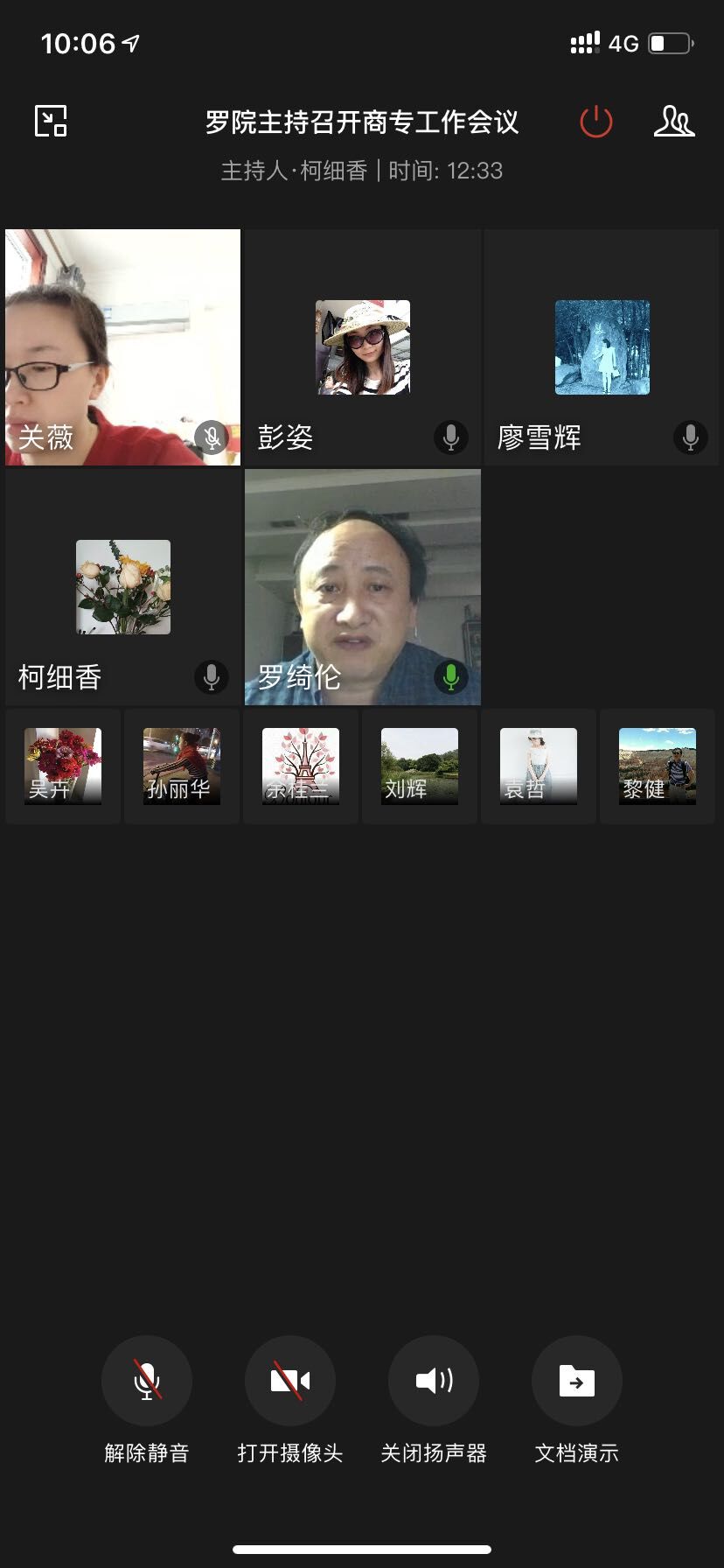The width and height of the screenshot is (724, 1568).
Task: End the meeting with the power icon
Action: pos(596,122)
